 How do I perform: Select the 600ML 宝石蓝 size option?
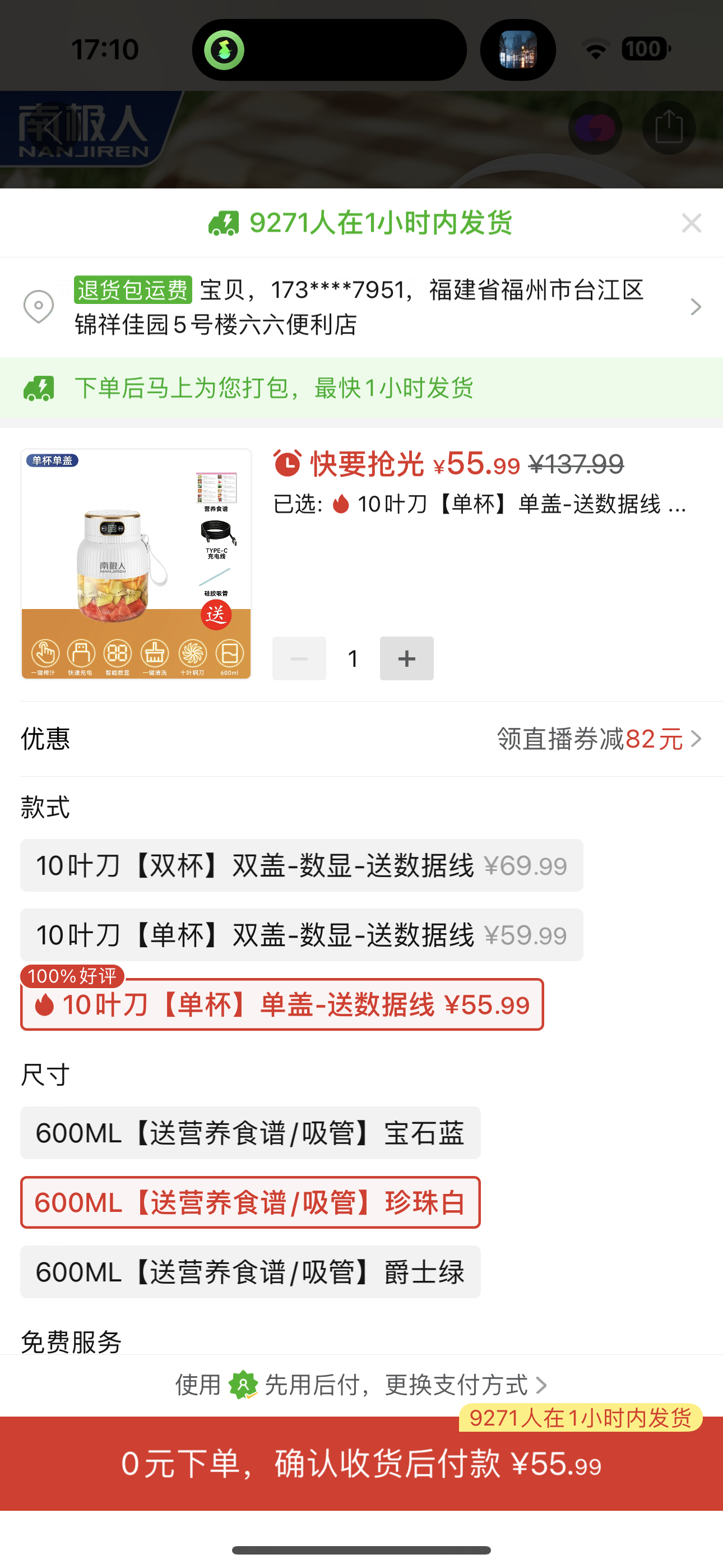(x=250, y=1133)
